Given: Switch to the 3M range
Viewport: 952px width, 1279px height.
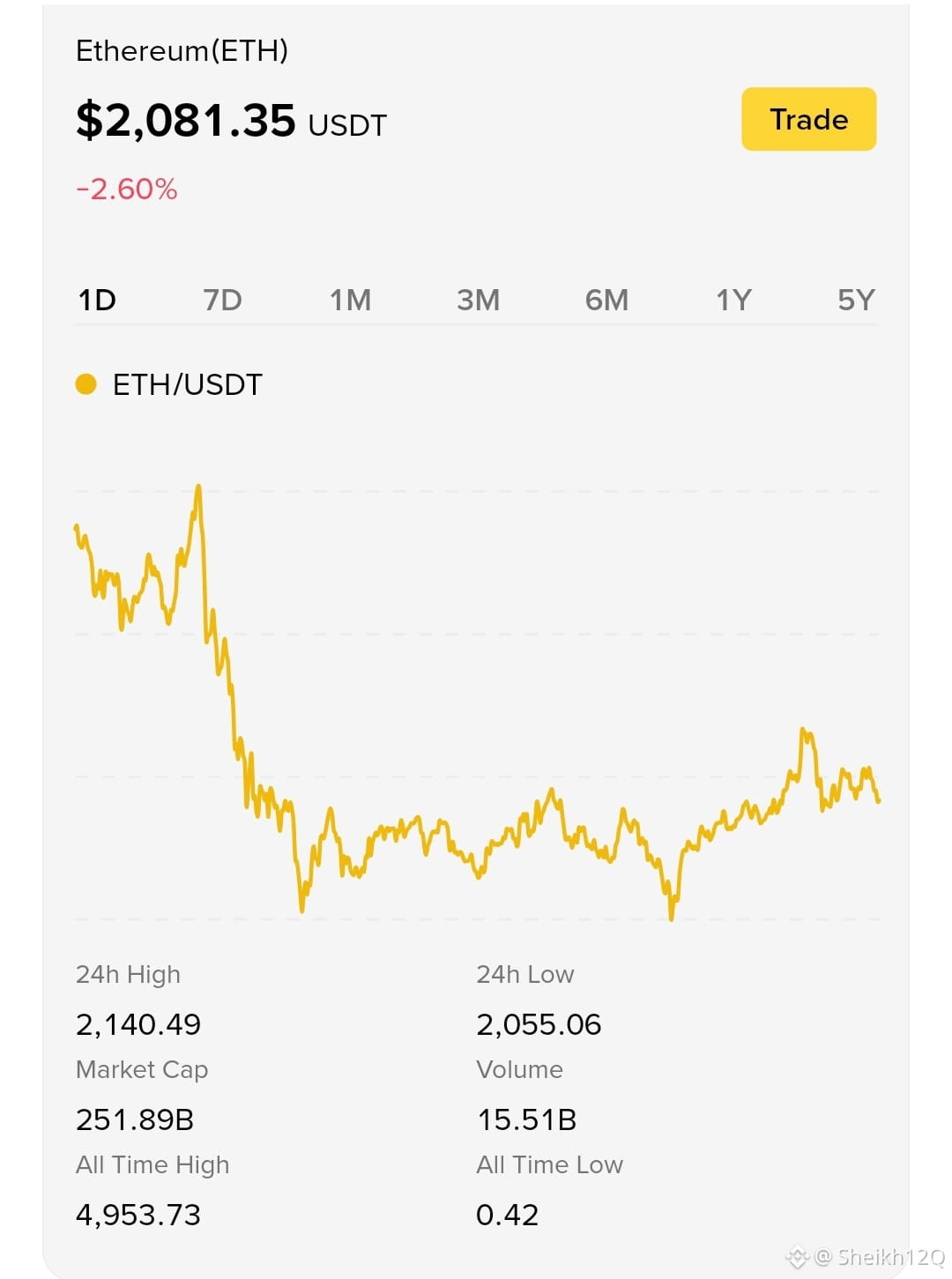Looking at the screenshot, I should coord(478,301).
